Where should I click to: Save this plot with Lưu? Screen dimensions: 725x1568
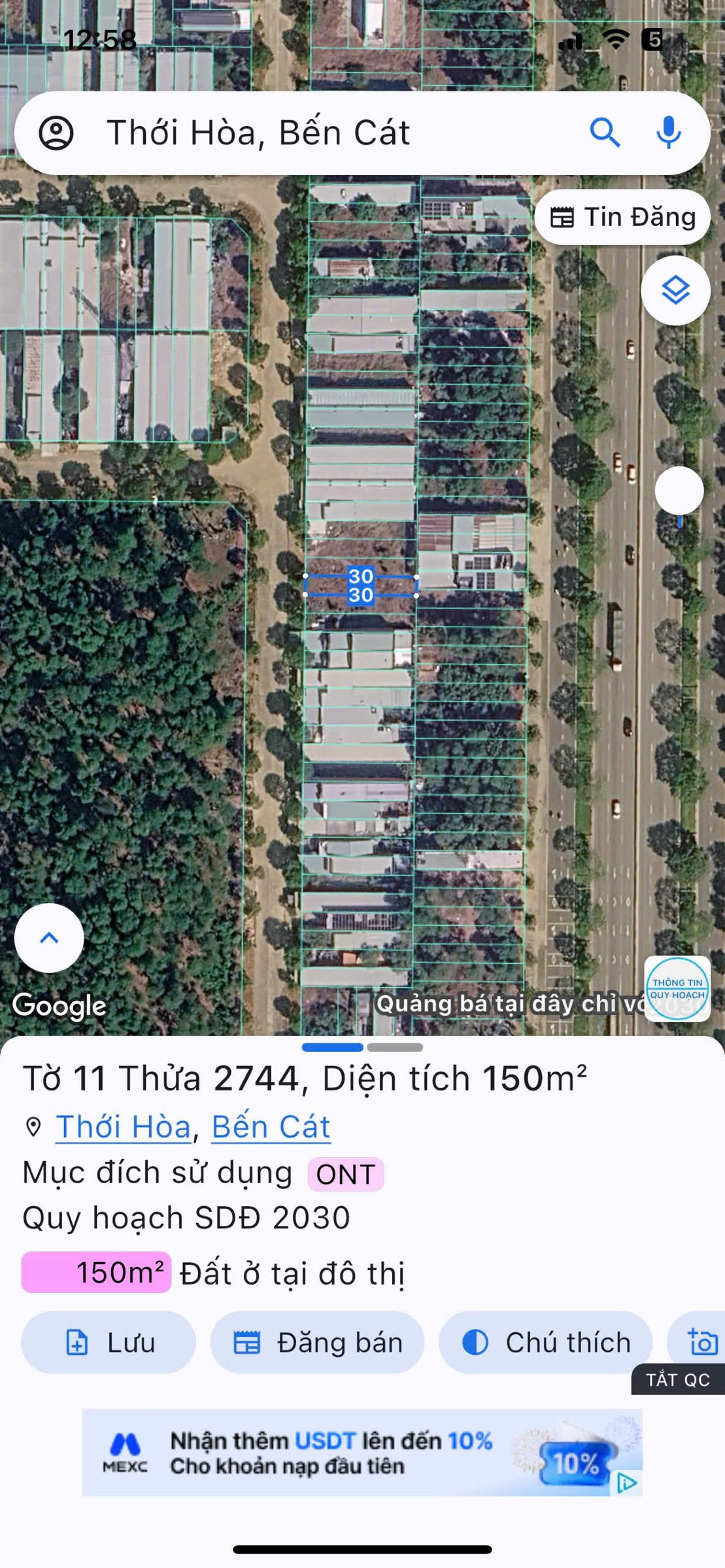pos(109,1343)
